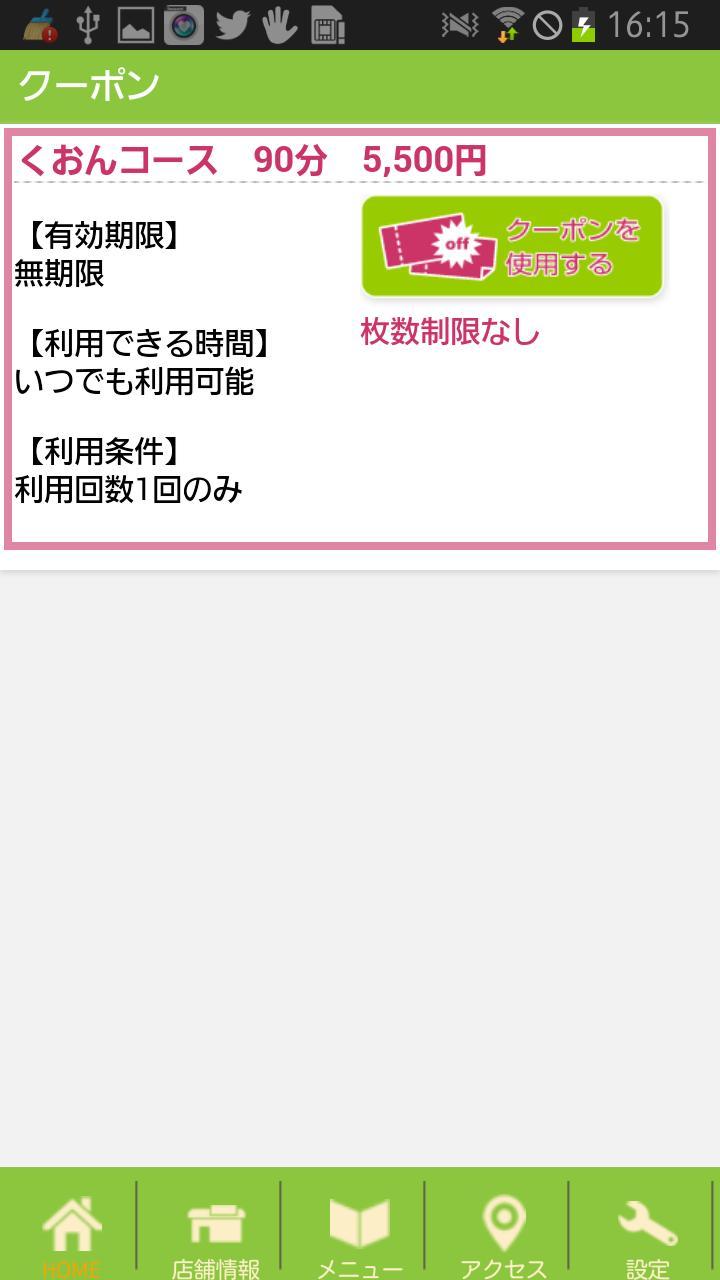Tap the battery charging indicator
The image size is (720, 1280).
click(x=583, y=25)
